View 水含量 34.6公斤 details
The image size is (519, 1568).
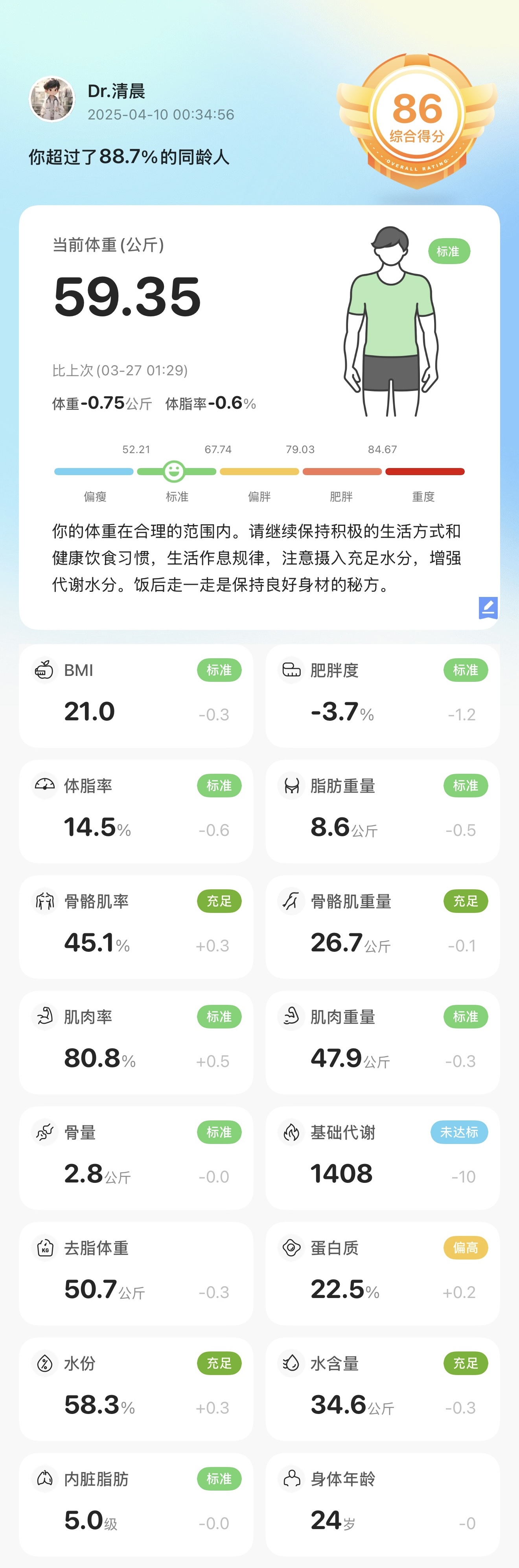383,1390
